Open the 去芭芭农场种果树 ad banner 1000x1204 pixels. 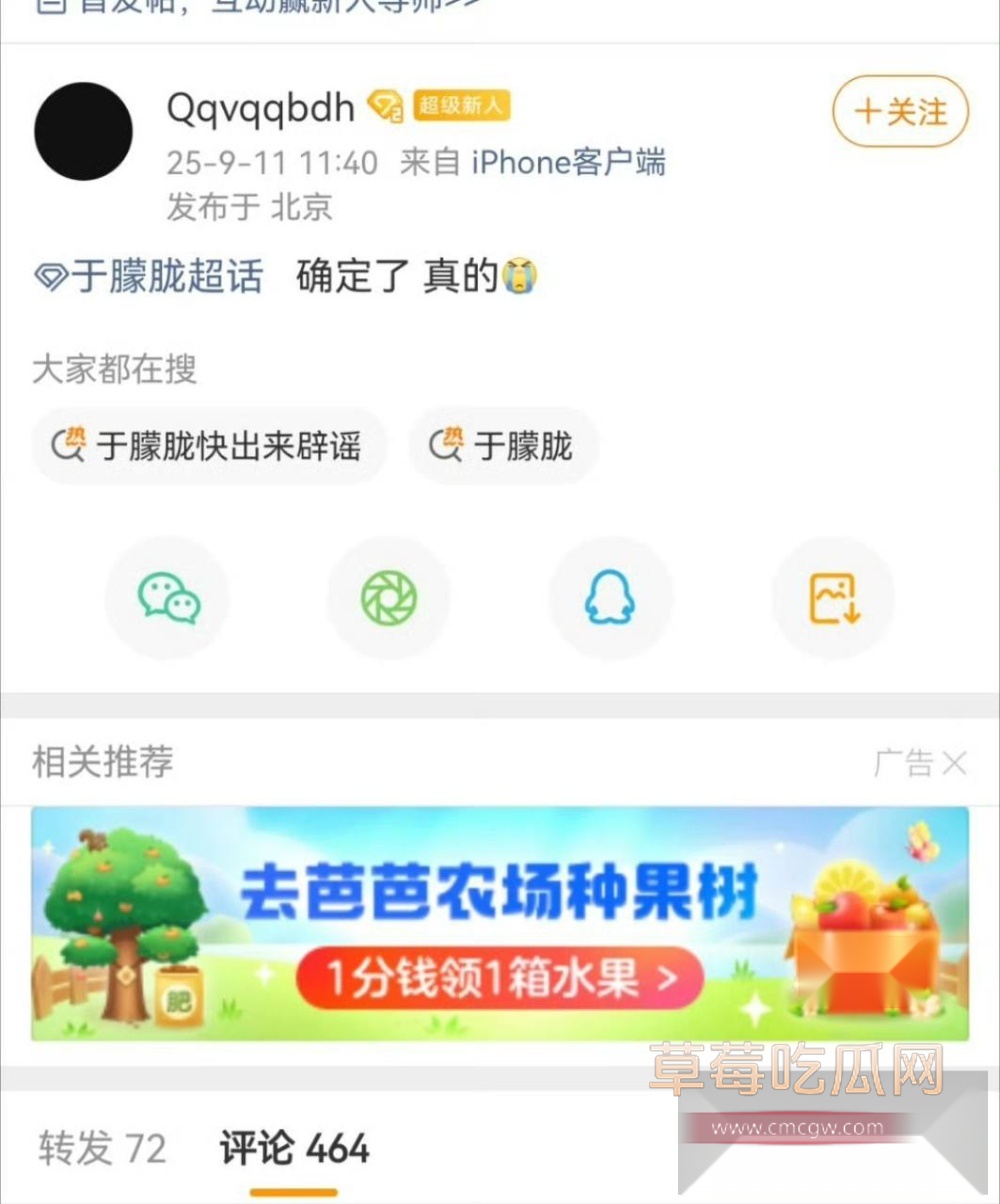pyautogui.click(x=500, y=923)
